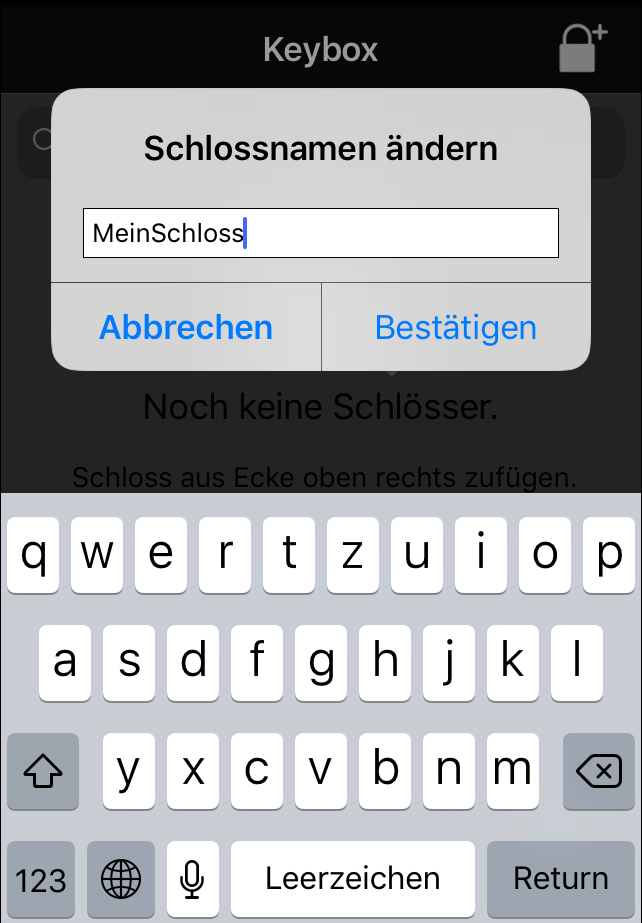Delete a character with backspace key
The image size is (642, 923).
[x=598, y=771]
